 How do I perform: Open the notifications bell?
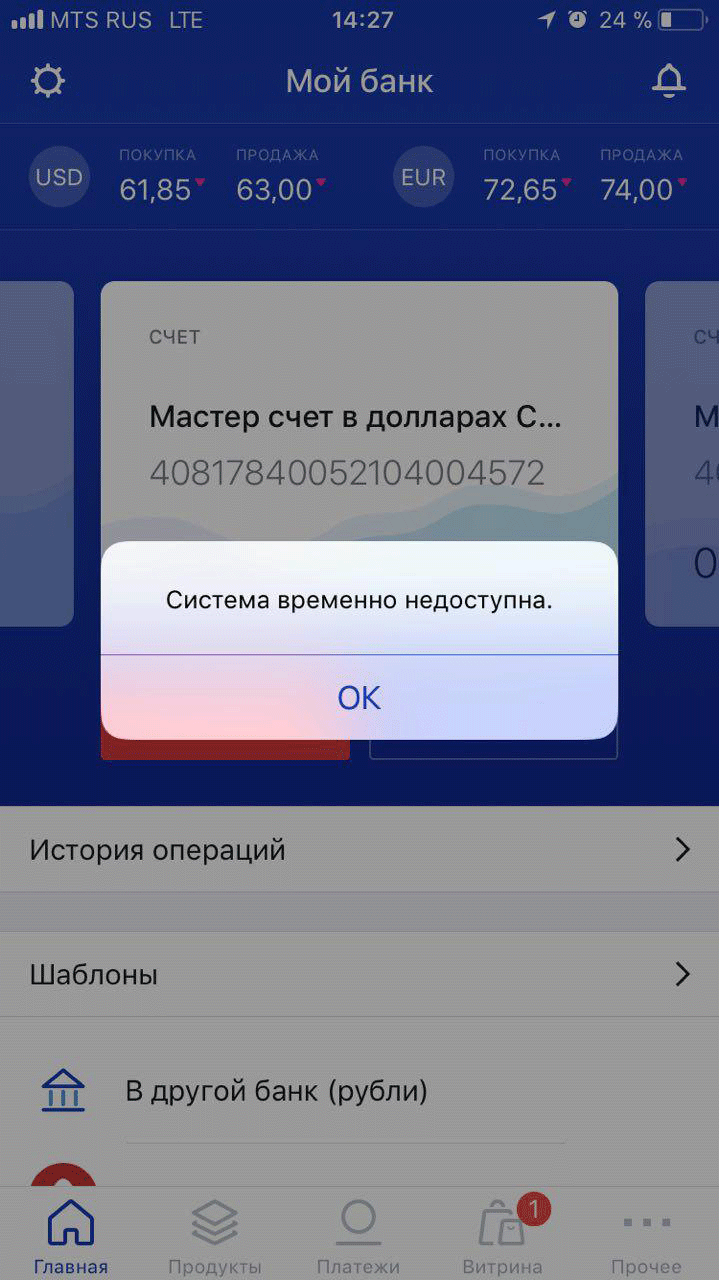point(668,81)
